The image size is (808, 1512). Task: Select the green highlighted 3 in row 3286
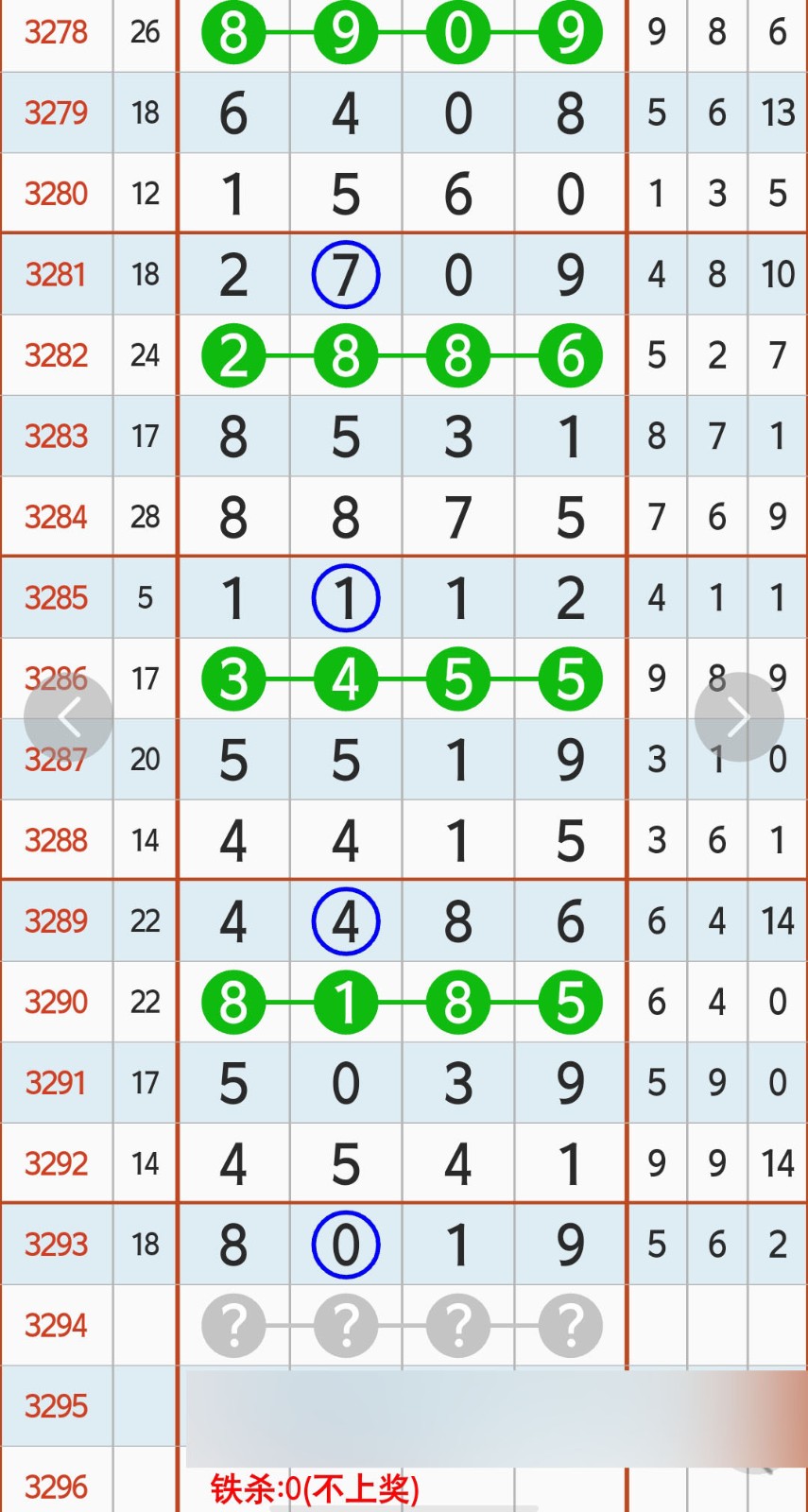(233, 678)
